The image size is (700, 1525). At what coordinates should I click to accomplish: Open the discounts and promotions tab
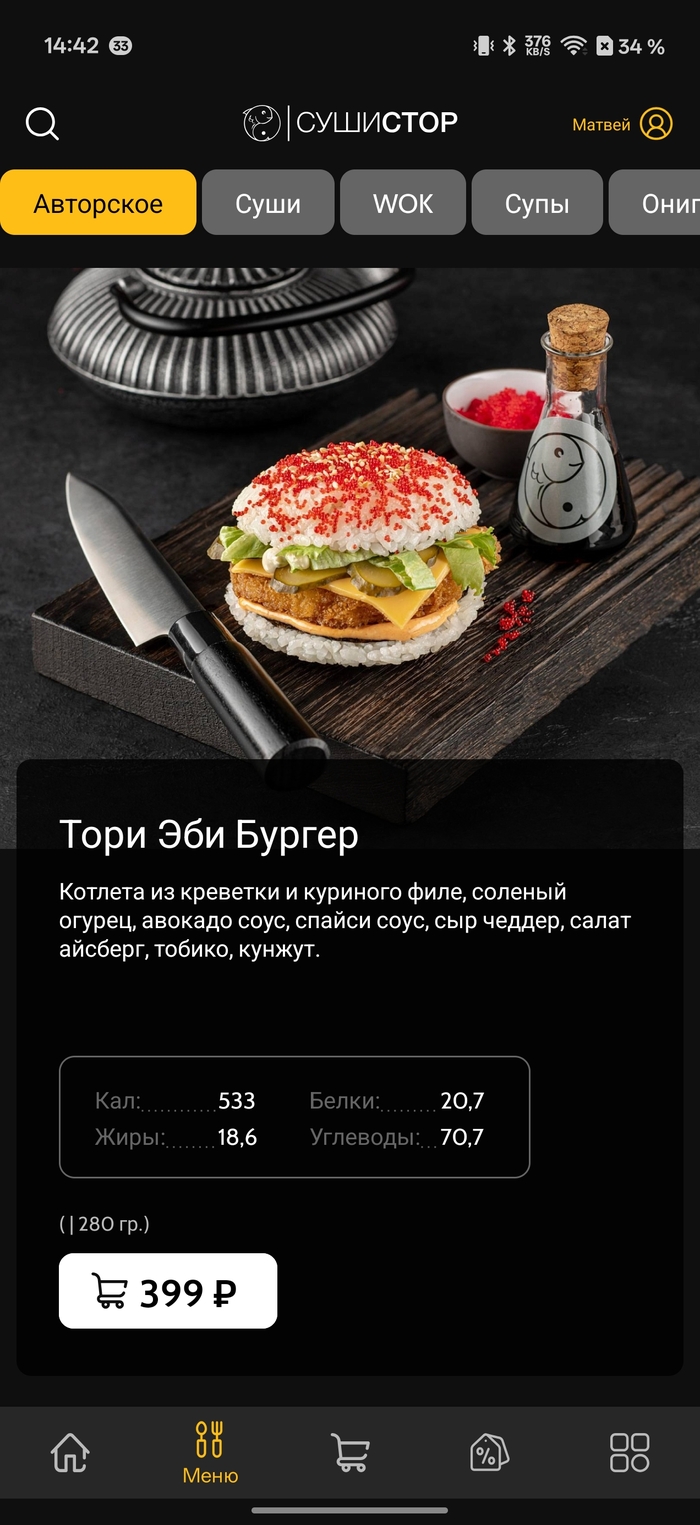pyautogui.click(x=489, y=1452)
